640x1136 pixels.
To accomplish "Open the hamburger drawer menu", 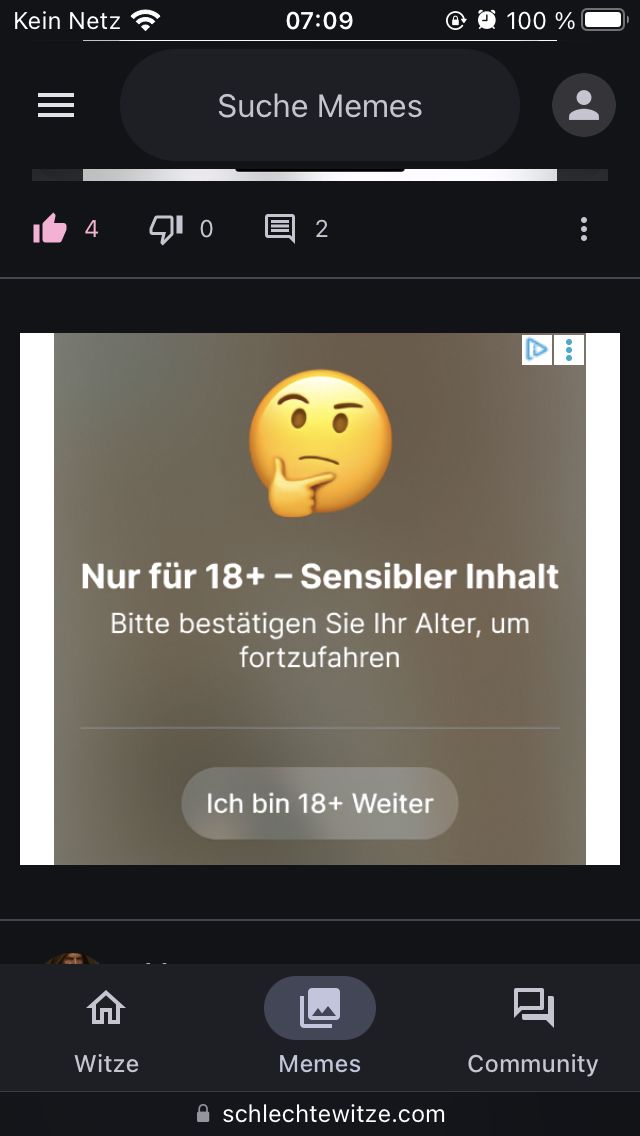I will (56, 105).
